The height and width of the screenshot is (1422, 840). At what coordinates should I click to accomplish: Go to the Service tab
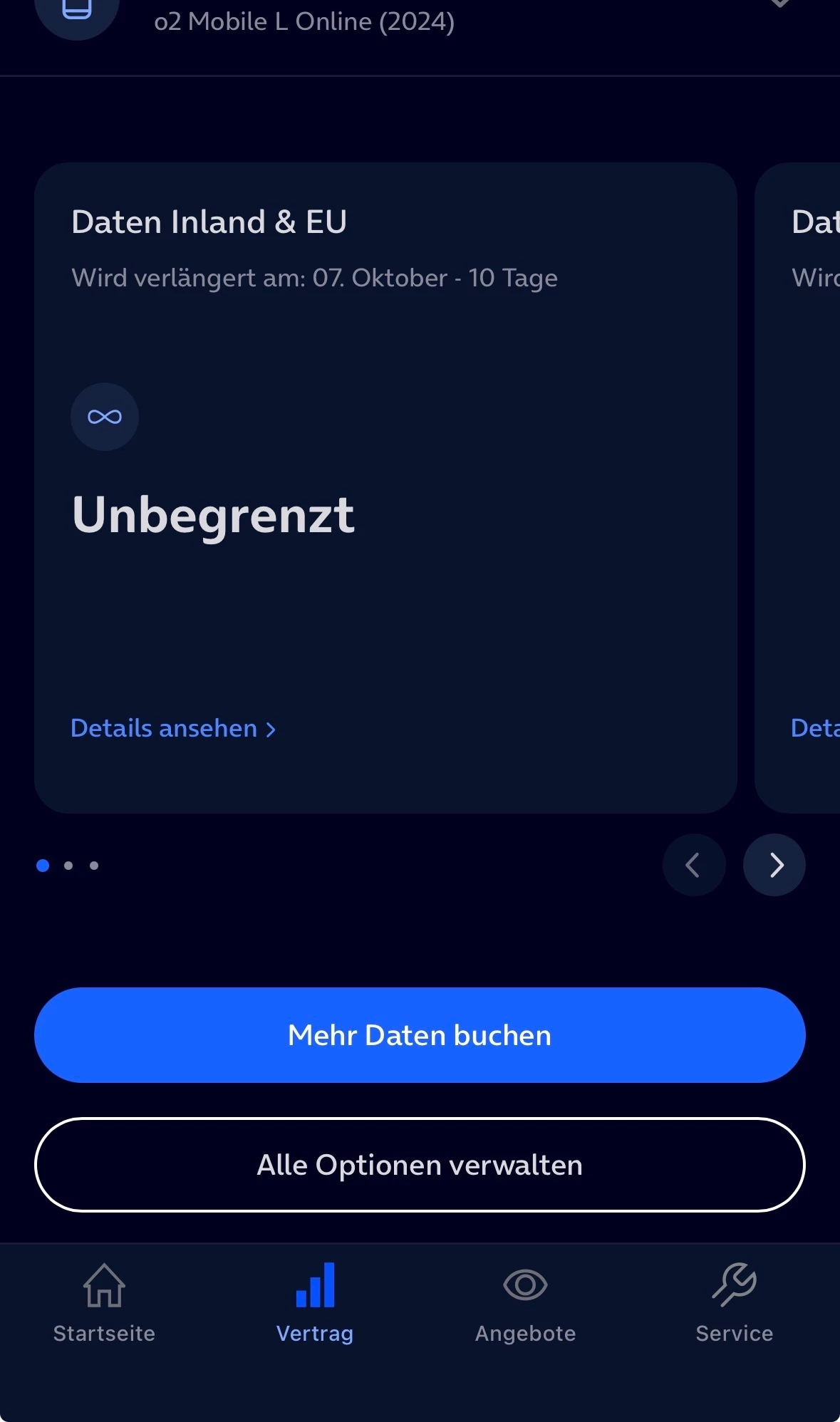[734, 1303]
